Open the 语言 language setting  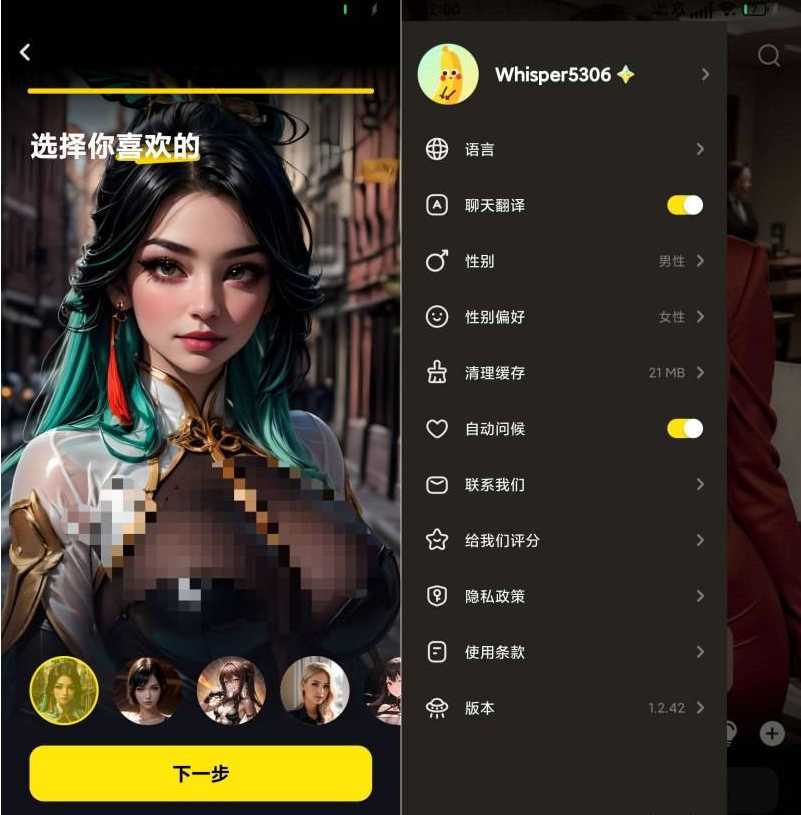[564, 149]
